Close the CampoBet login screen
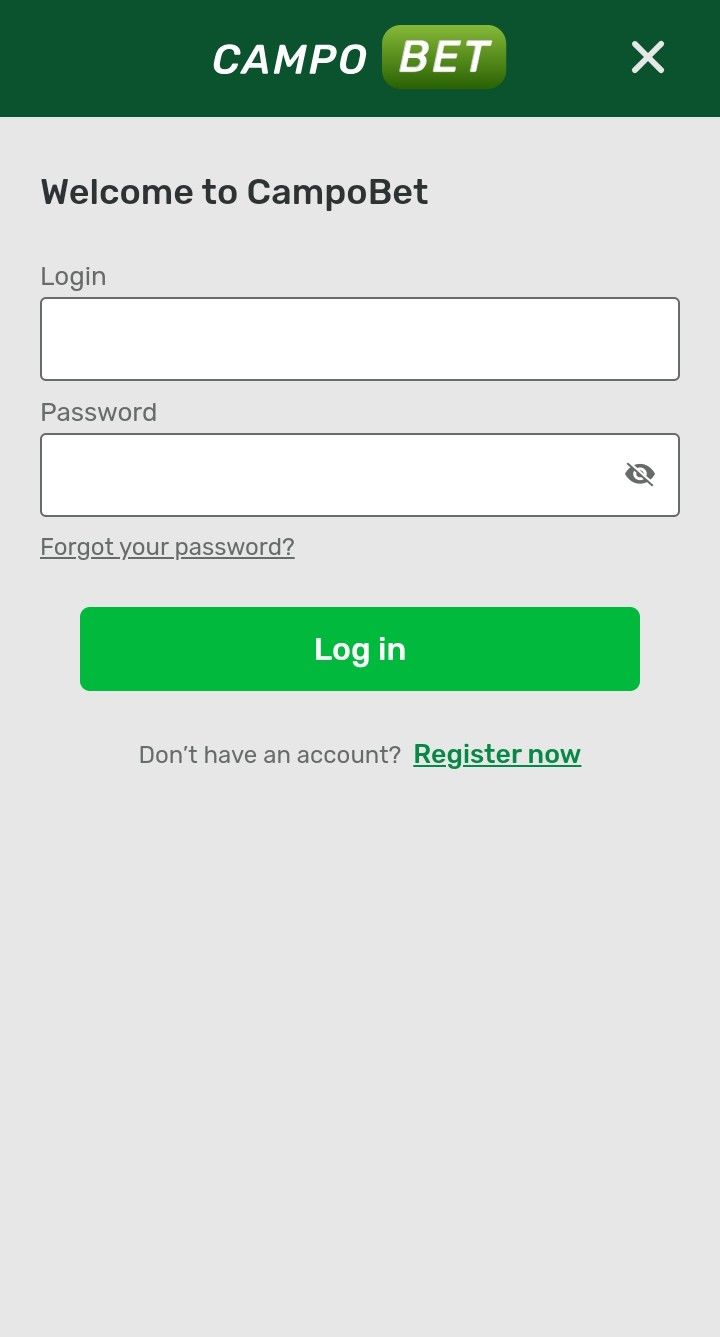This screenshot has height=1337, width=720. (x=648, y=58)
